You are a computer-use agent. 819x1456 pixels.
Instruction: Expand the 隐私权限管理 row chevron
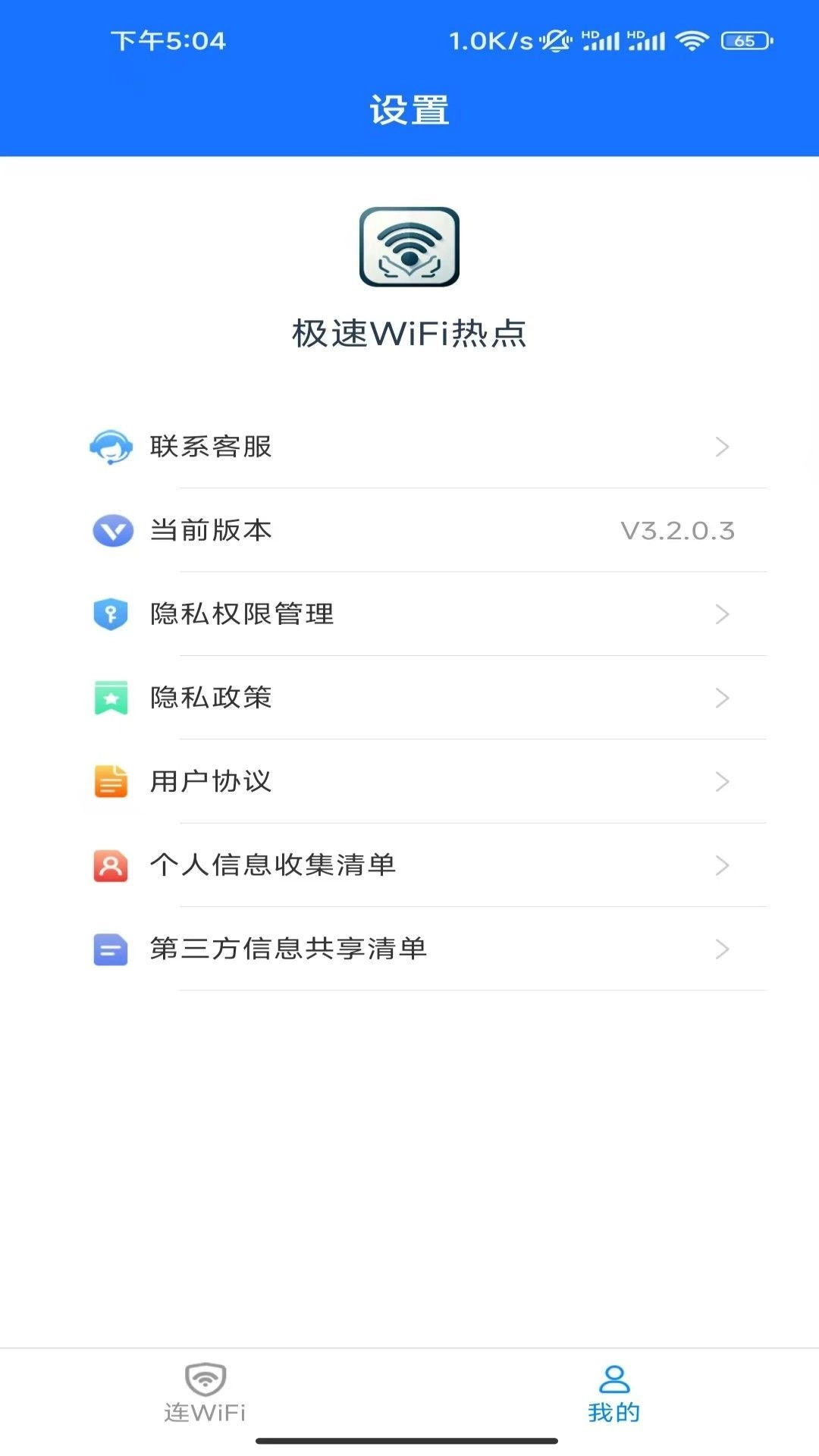click(x=723, y=615)
